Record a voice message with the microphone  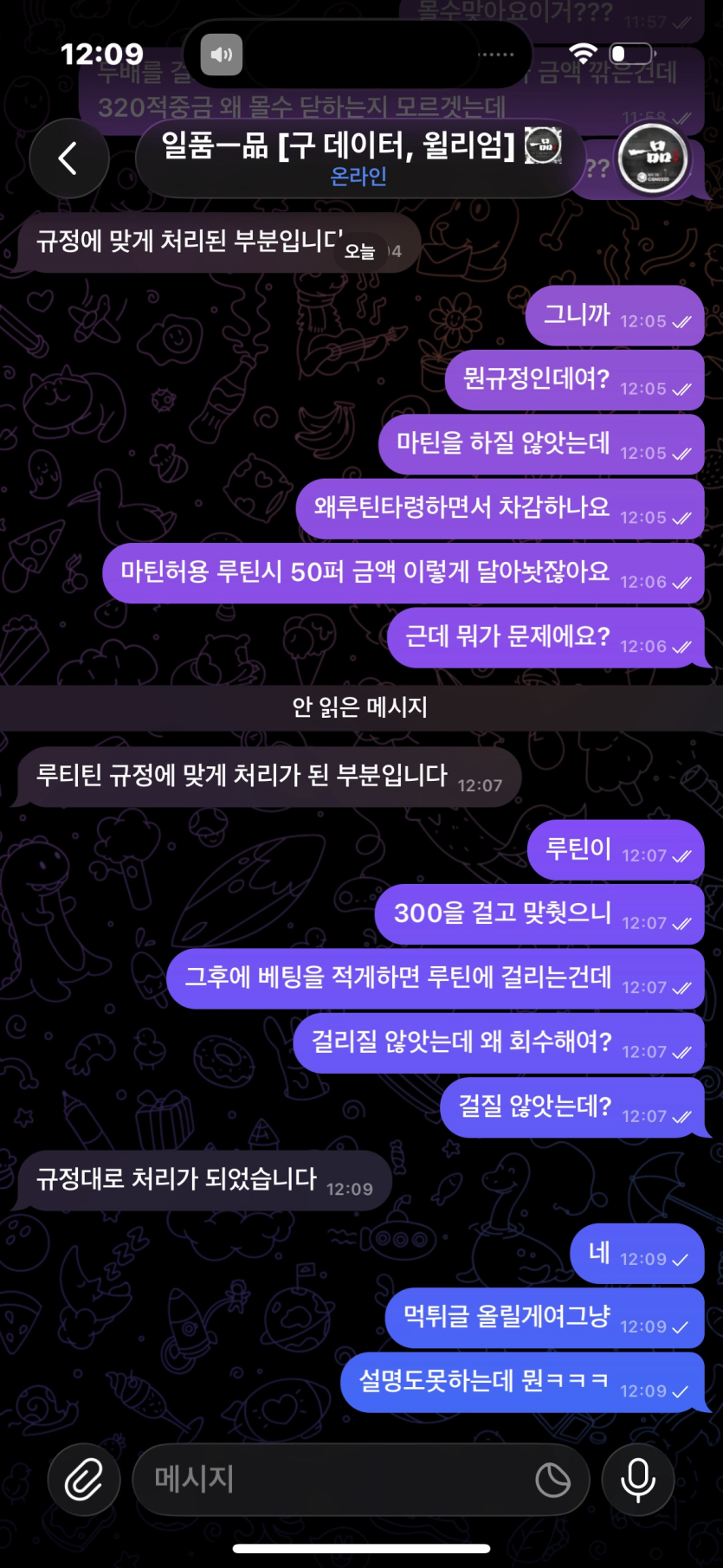tap(638, 1479)
